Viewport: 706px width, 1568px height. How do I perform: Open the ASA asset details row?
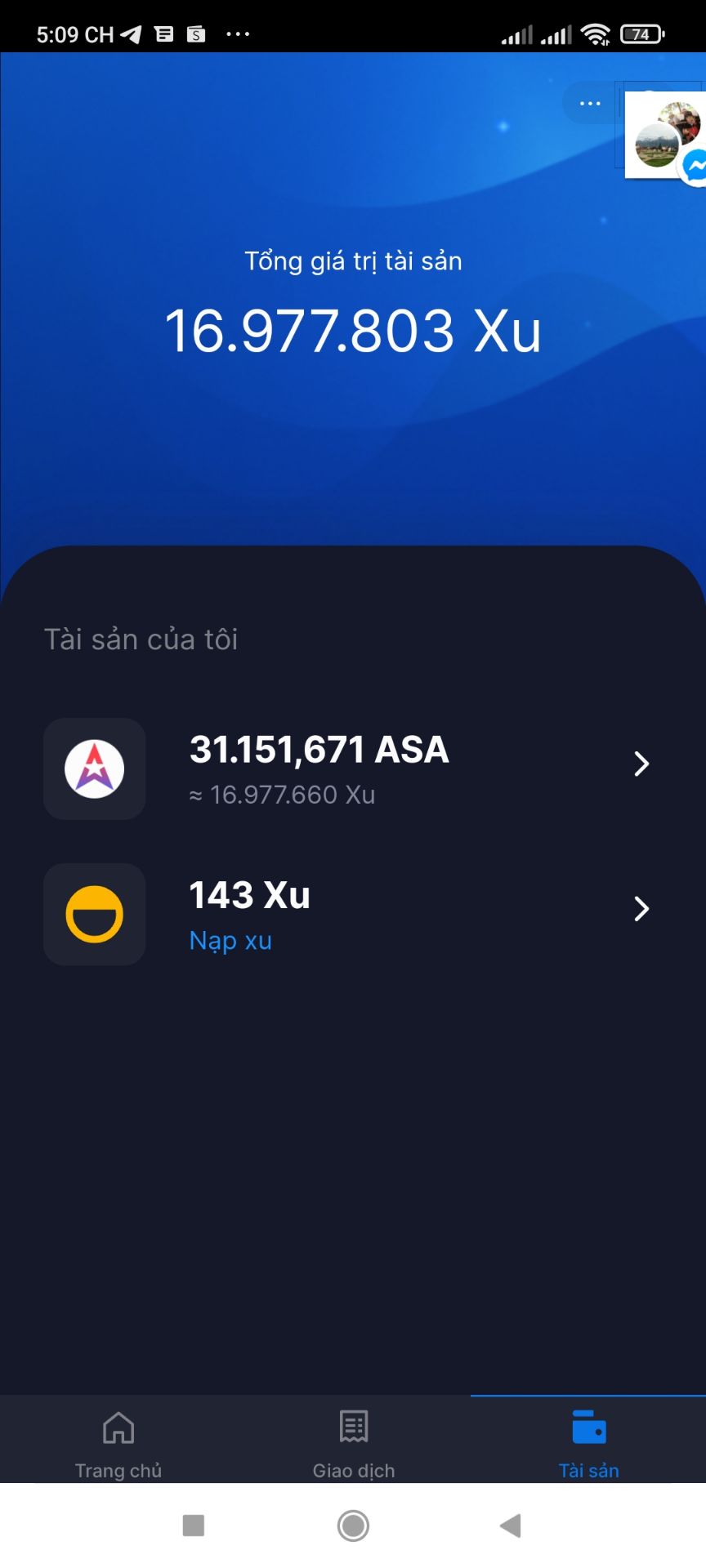[351, 768]
